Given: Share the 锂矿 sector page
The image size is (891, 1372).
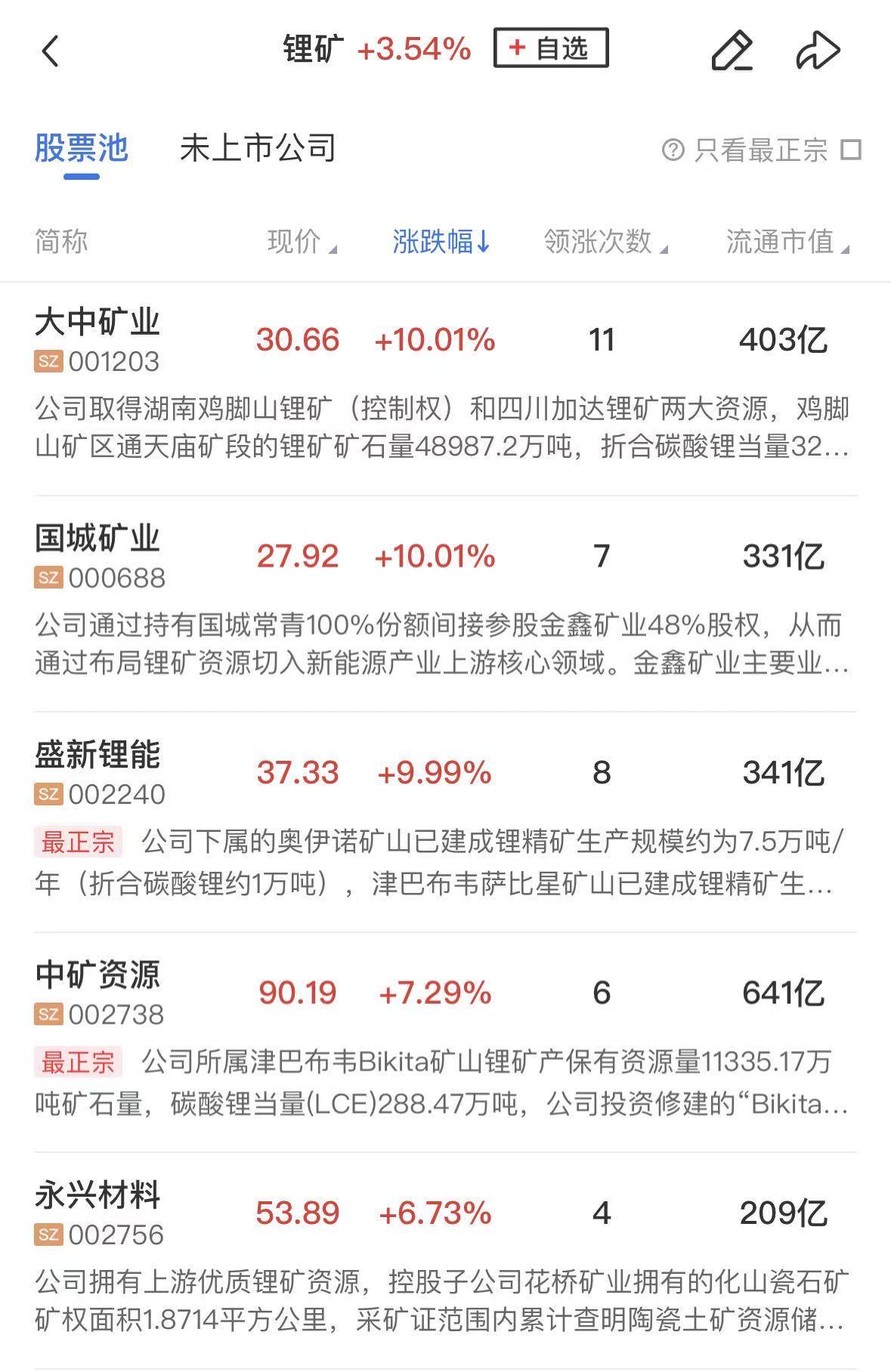Looking at the screenshot, I should (818, 51).
